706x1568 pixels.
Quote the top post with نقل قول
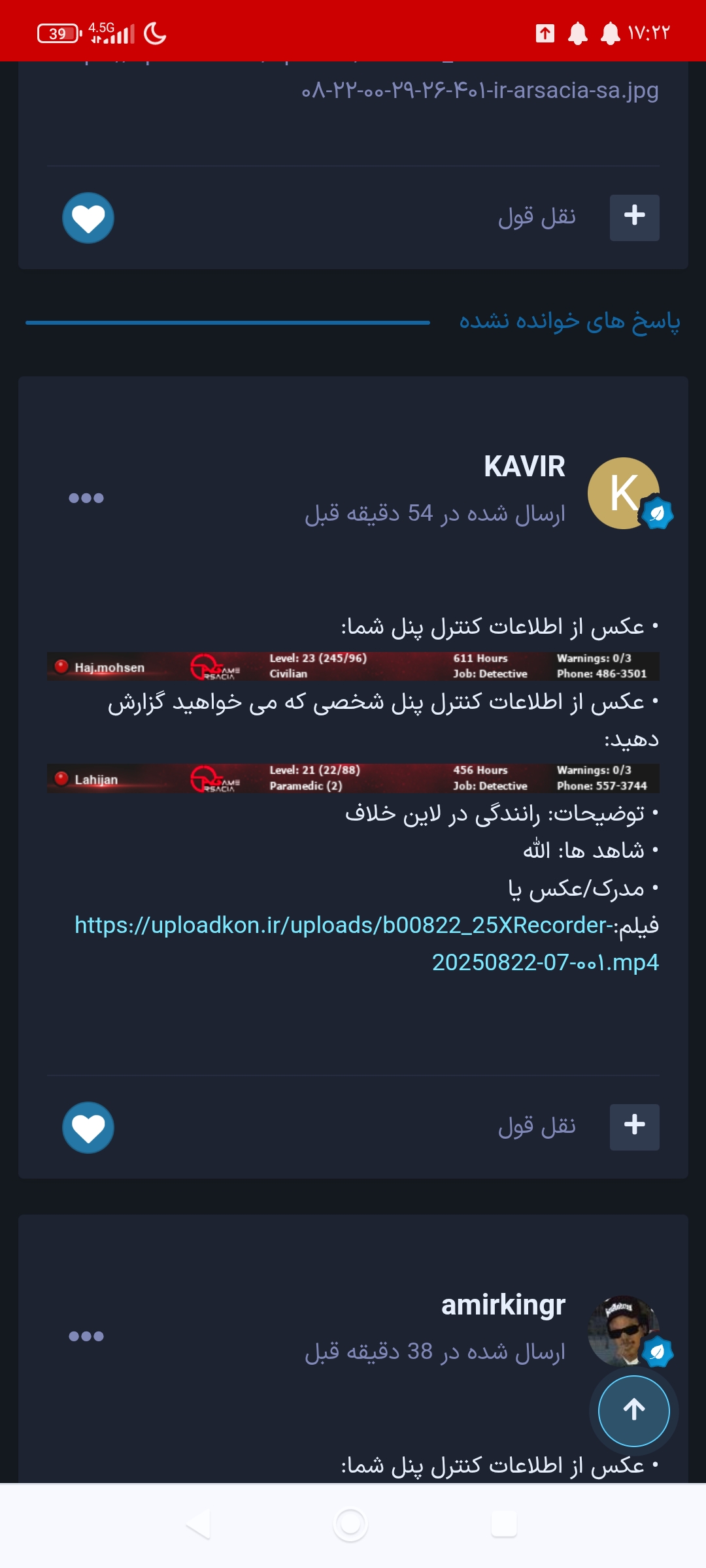[x=537, y=216]
